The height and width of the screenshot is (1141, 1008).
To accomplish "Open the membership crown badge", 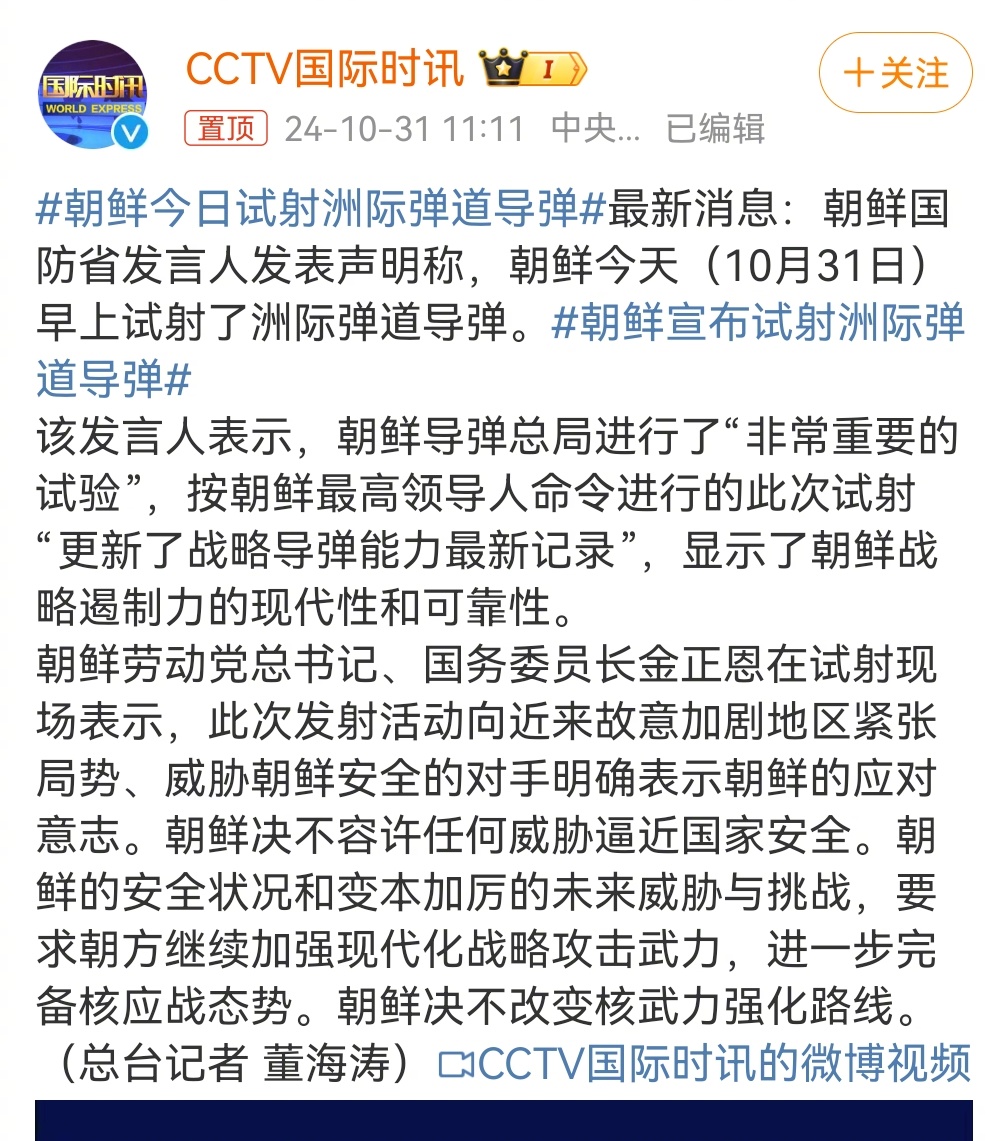I will [533, 69].
